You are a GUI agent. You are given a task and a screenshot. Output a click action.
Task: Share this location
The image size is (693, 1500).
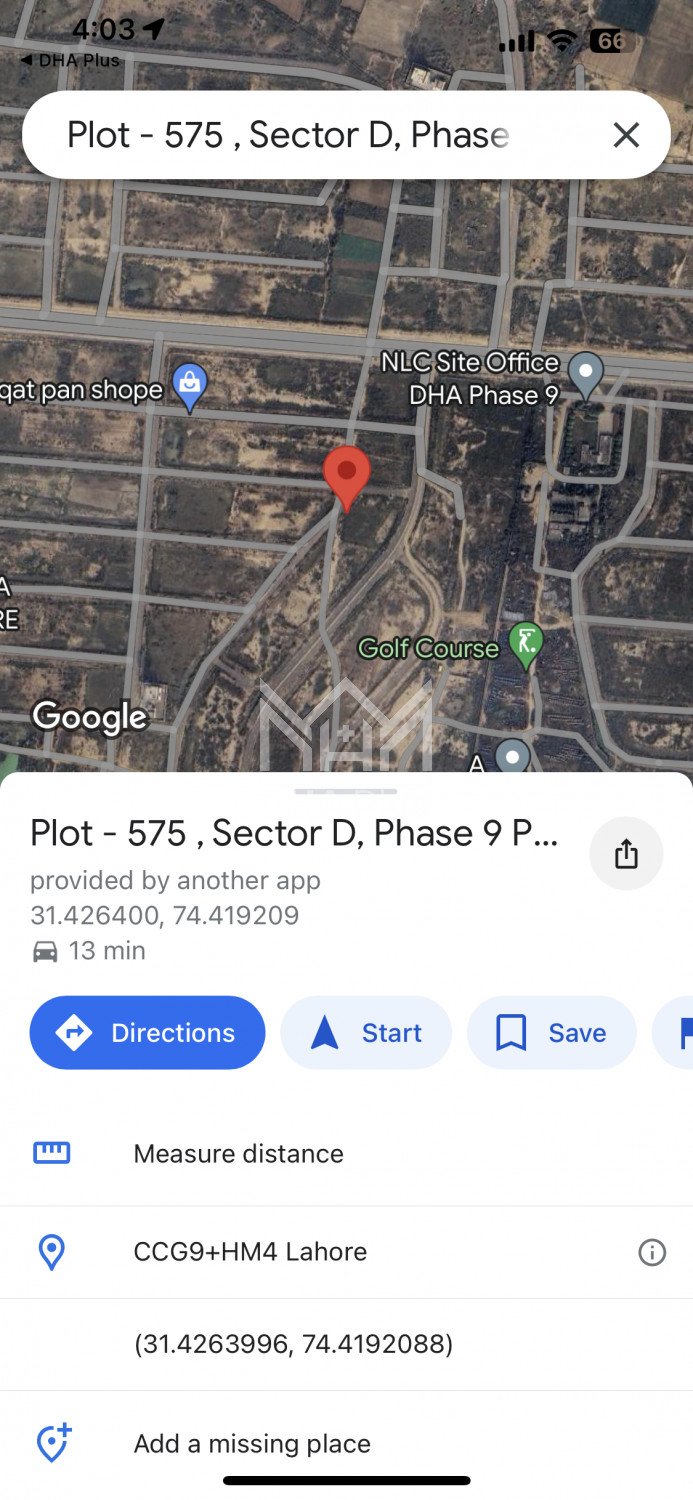pyautogui.click(x=626, y=854)
